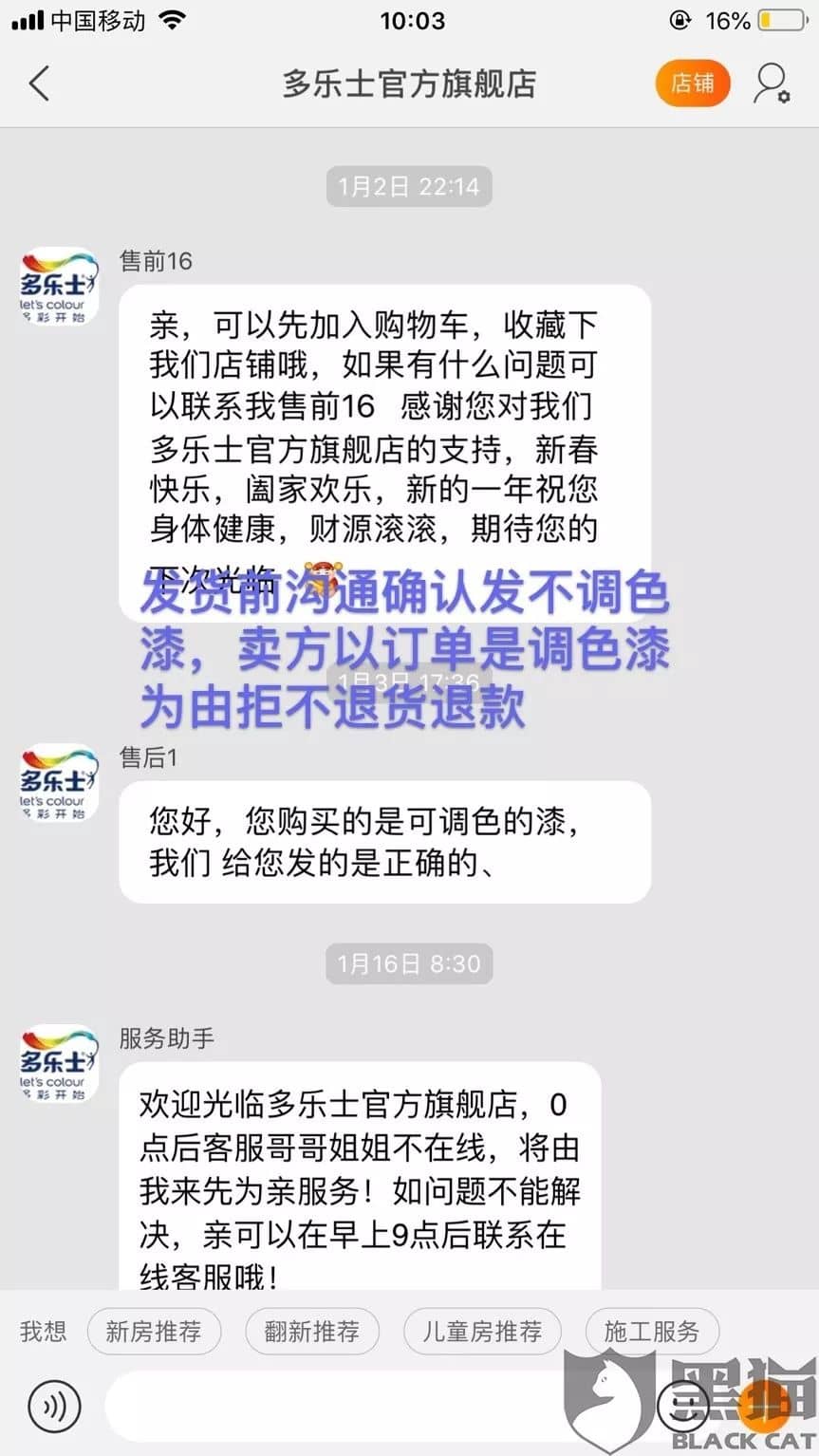
Task: Open 售后1's avatar
Action: (x=59, y=783)
